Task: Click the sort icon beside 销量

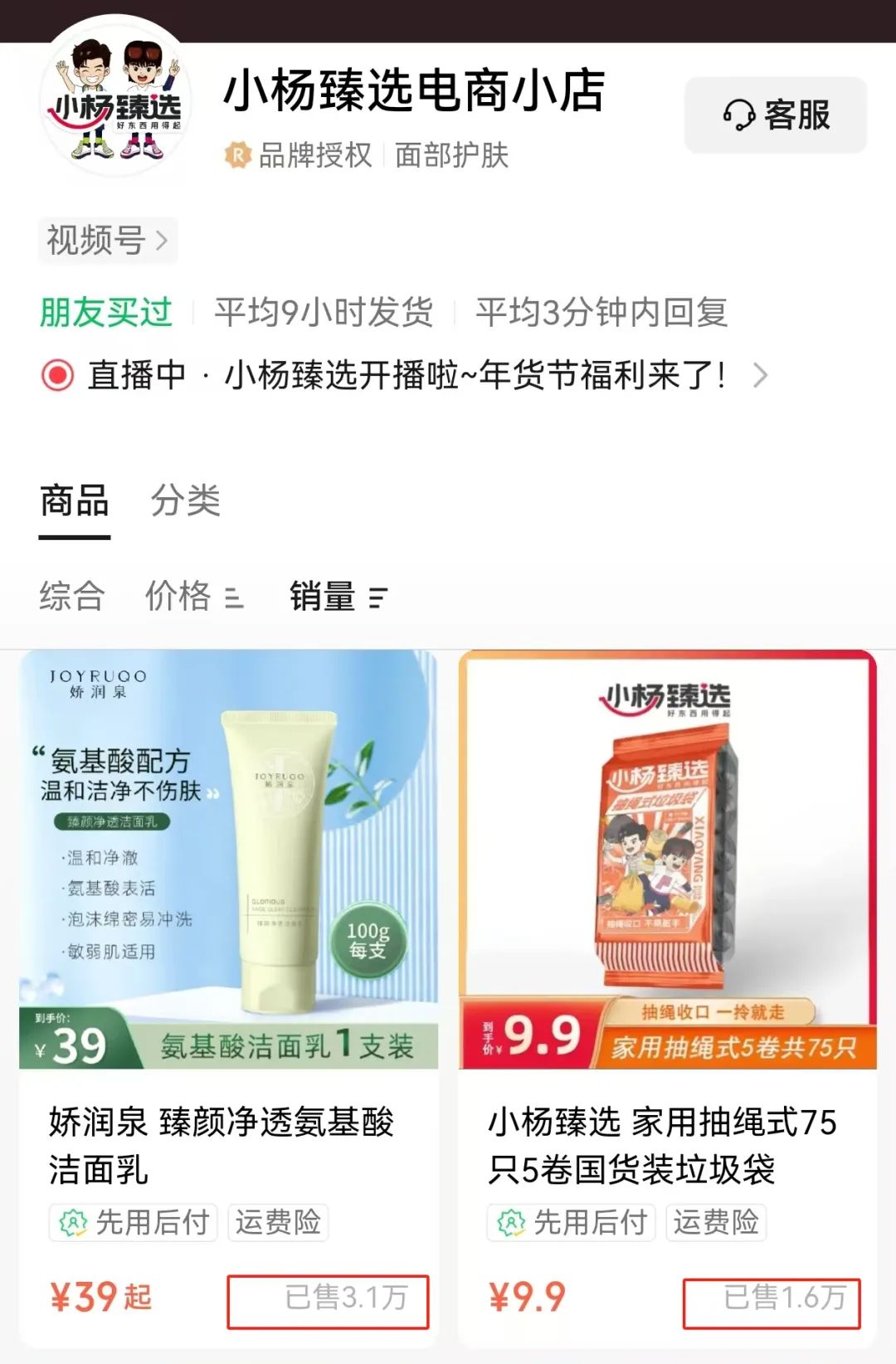Action: (x=374, y=597)
